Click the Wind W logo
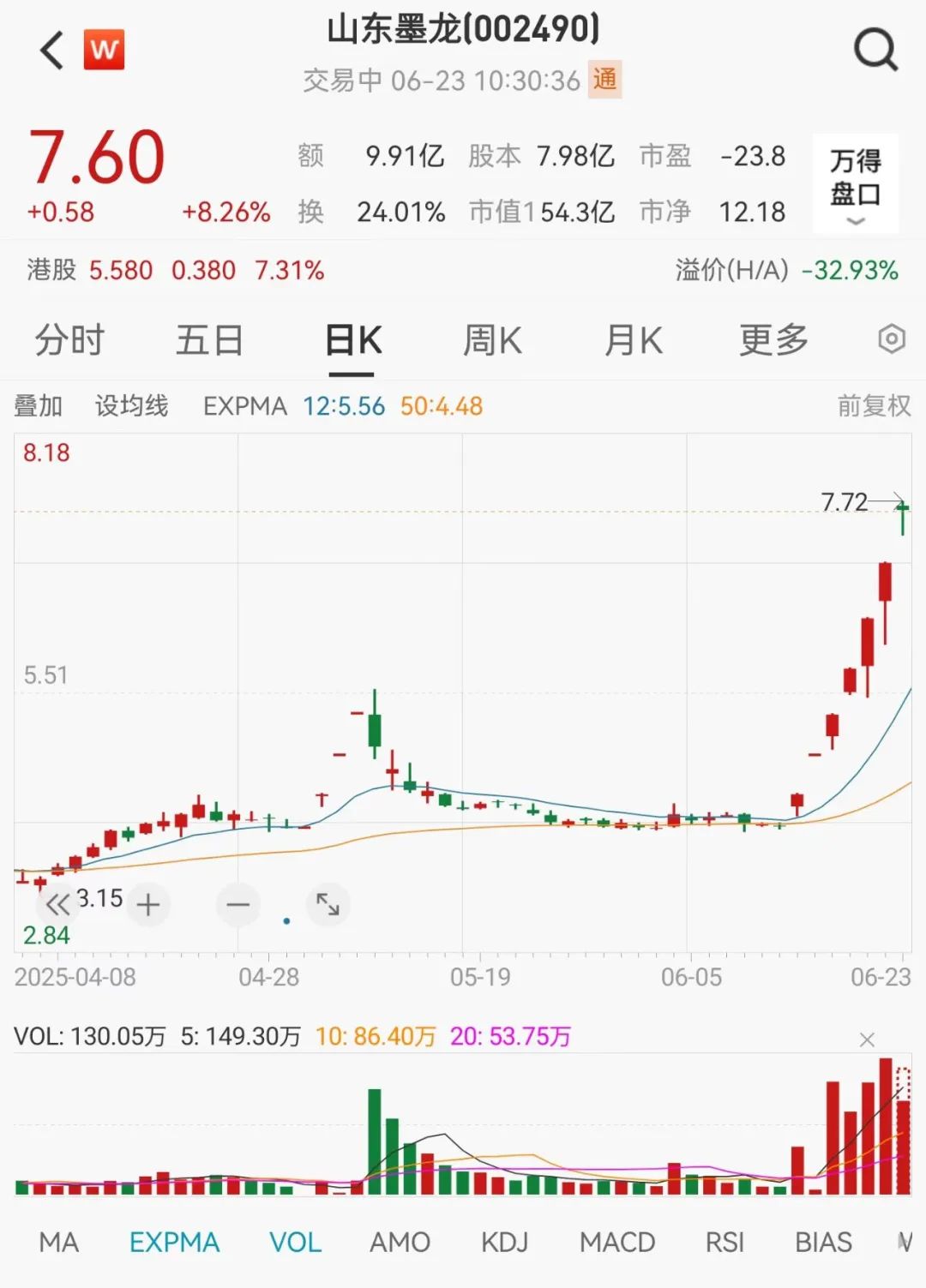The image size is (926, 1288). pos(105,49)
